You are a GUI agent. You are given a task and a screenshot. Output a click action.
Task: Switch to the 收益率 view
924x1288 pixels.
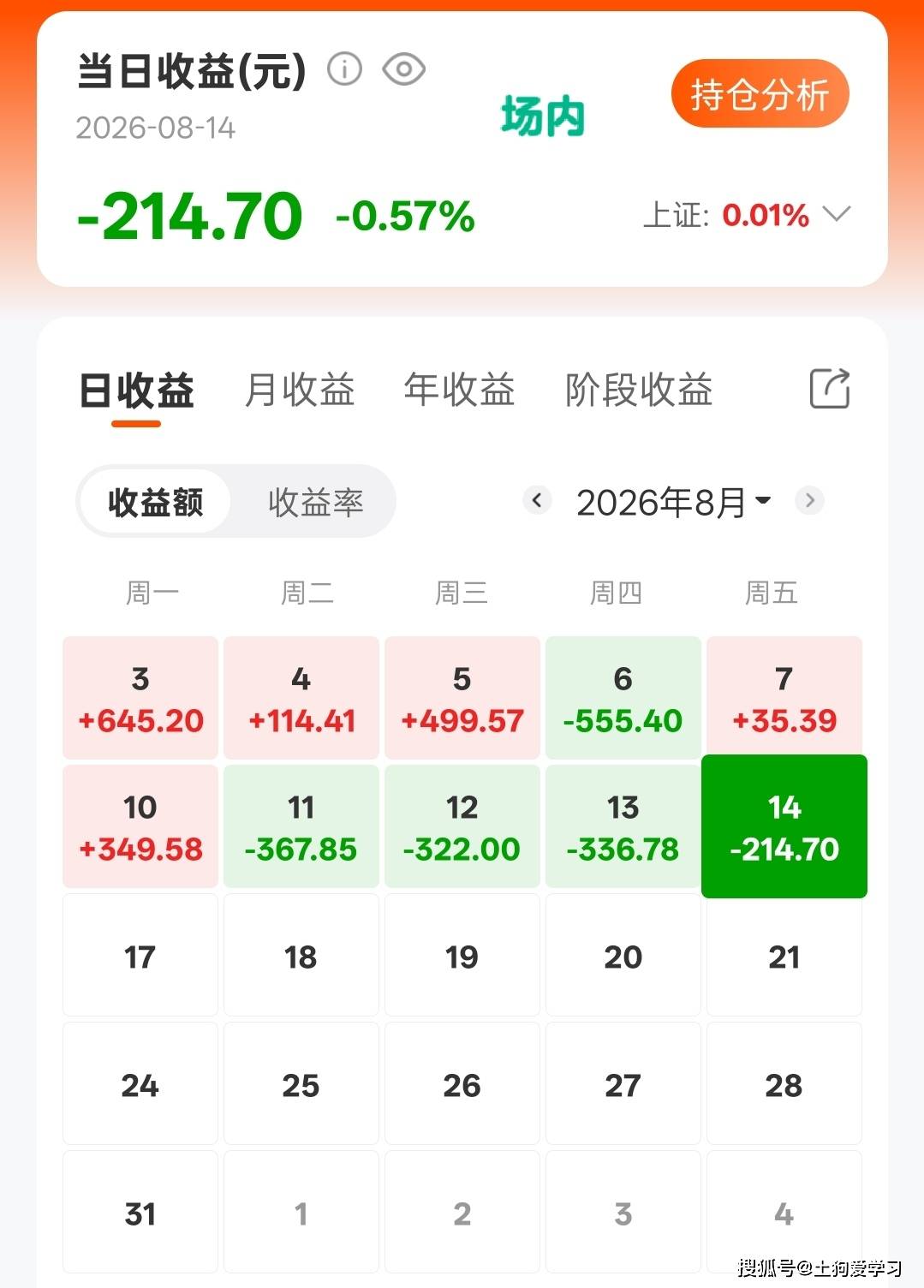click(x=315, y=502)
